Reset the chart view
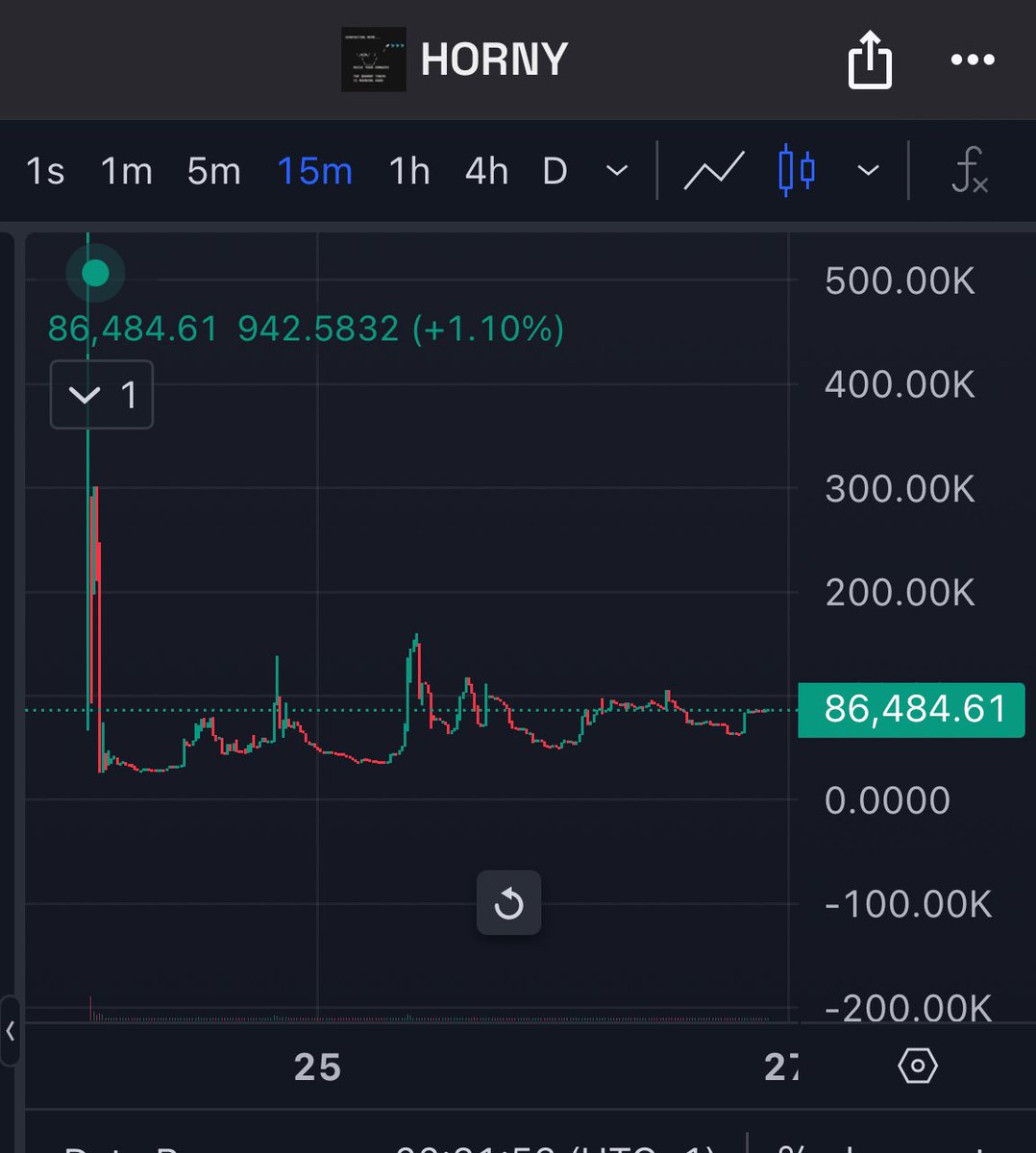This screenshot has height=1153, width=1036. click(508, 903)
